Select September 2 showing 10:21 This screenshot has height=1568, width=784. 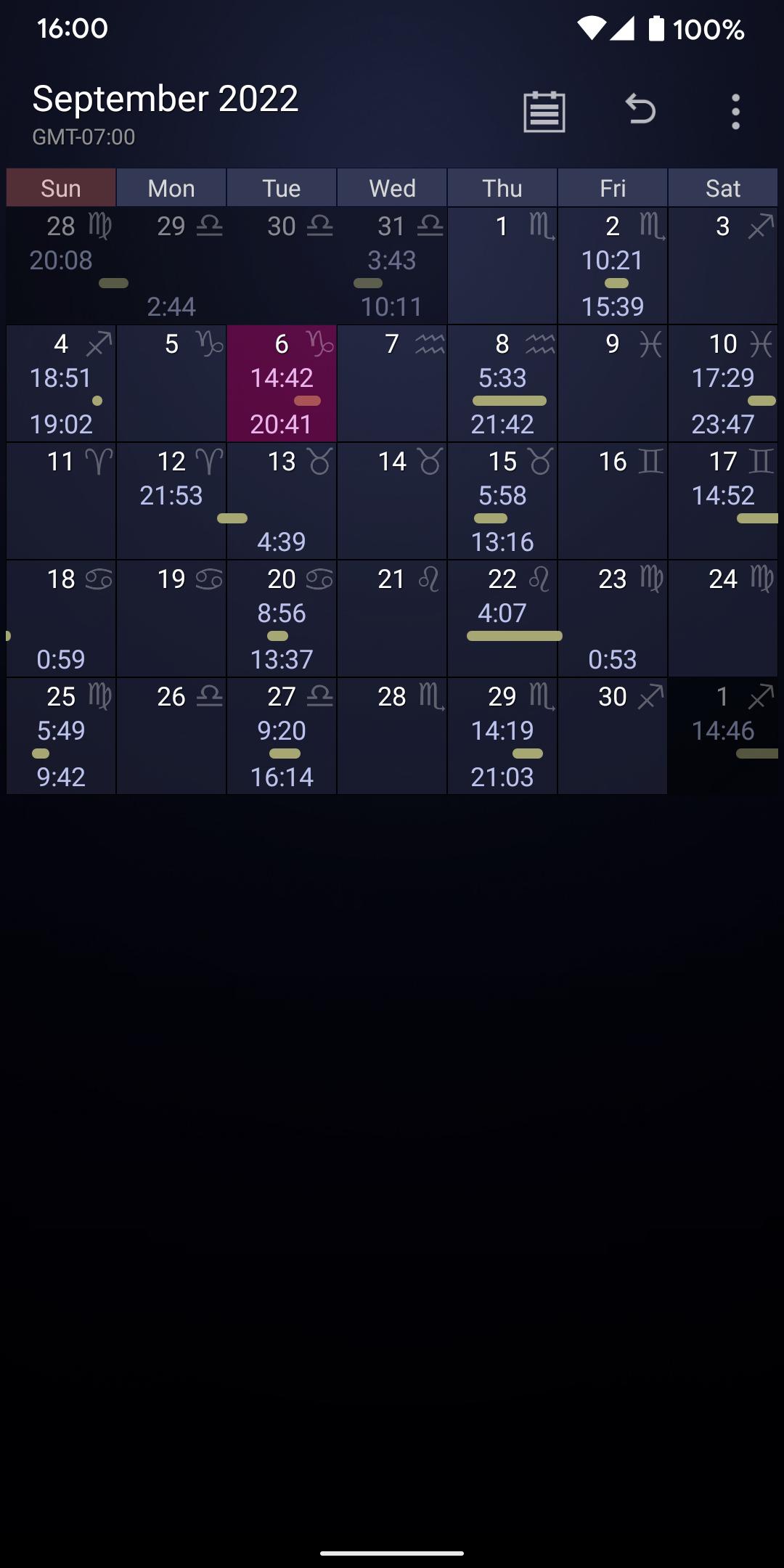[x=613, y=266]
